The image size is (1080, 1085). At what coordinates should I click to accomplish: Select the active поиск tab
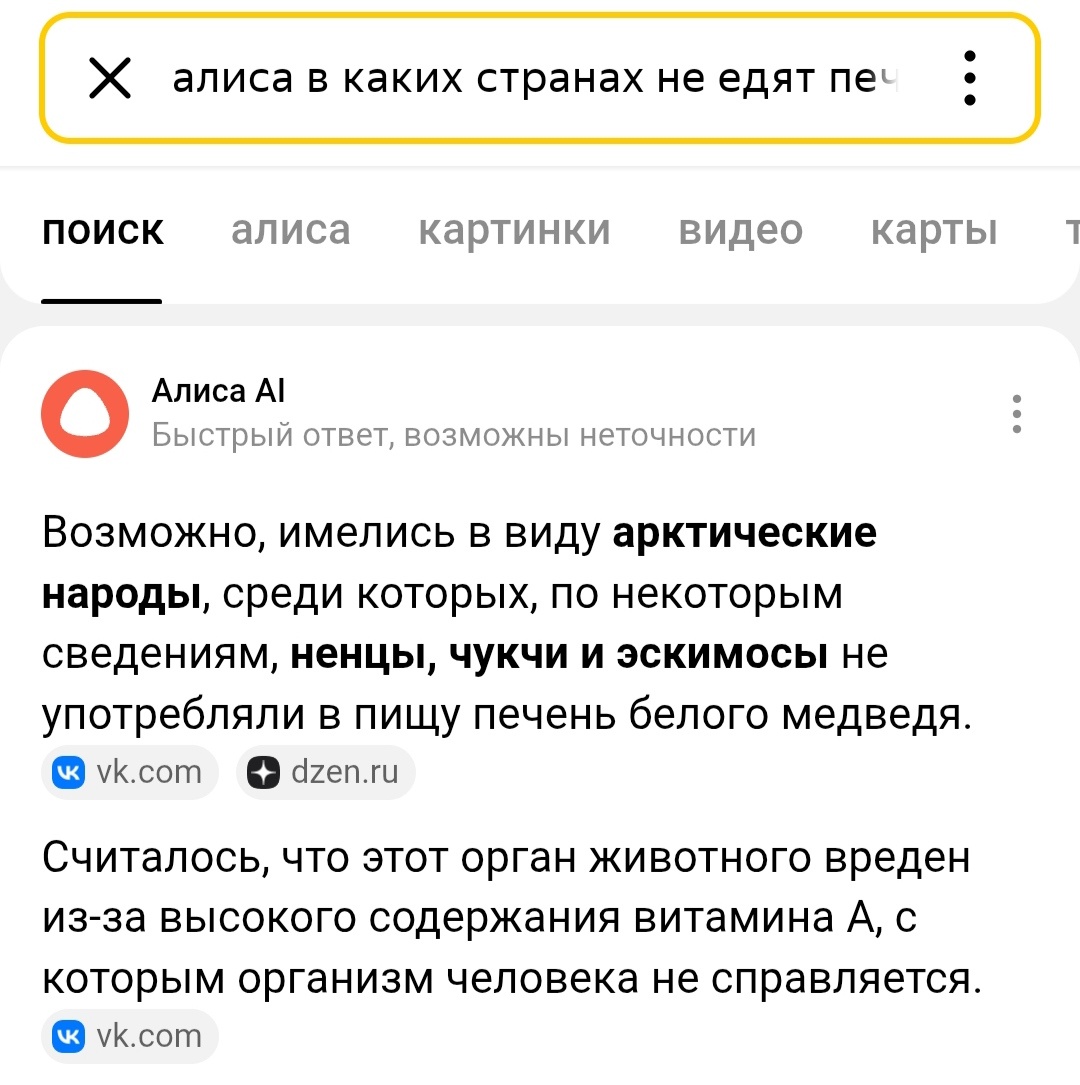pyautogui.click(x=102, y=231)
